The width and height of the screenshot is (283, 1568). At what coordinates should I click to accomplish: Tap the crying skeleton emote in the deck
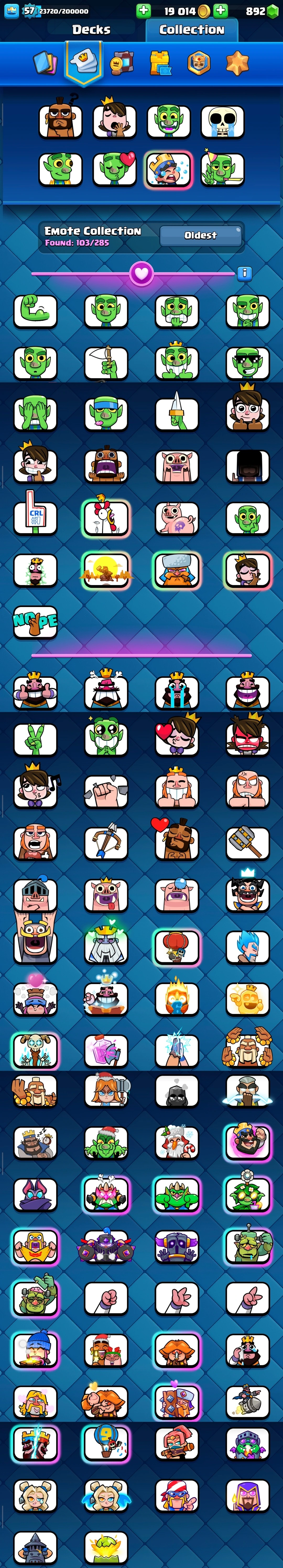click(223, 121)
